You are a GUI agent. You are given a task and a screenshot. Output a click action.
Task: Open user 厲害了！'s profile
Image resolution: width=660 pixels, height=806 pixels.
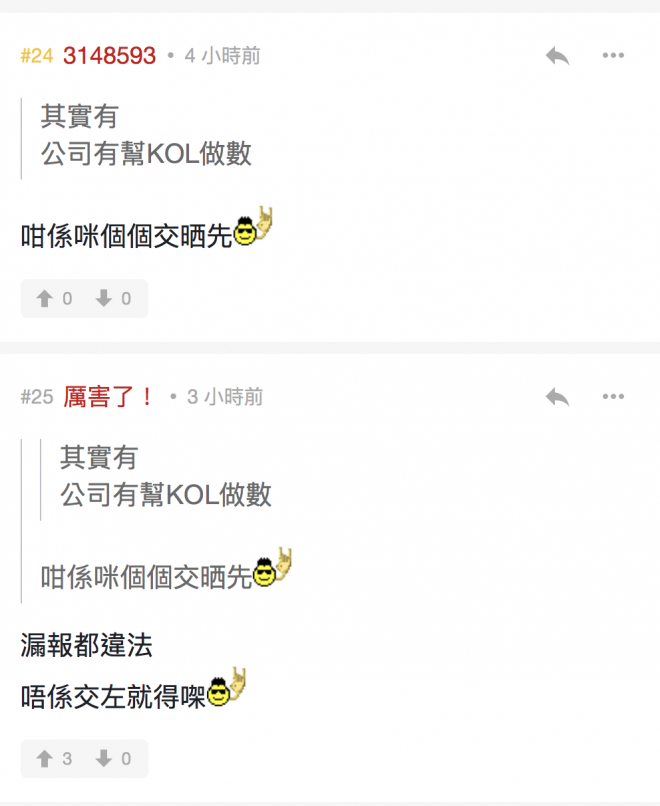[109, 398]
